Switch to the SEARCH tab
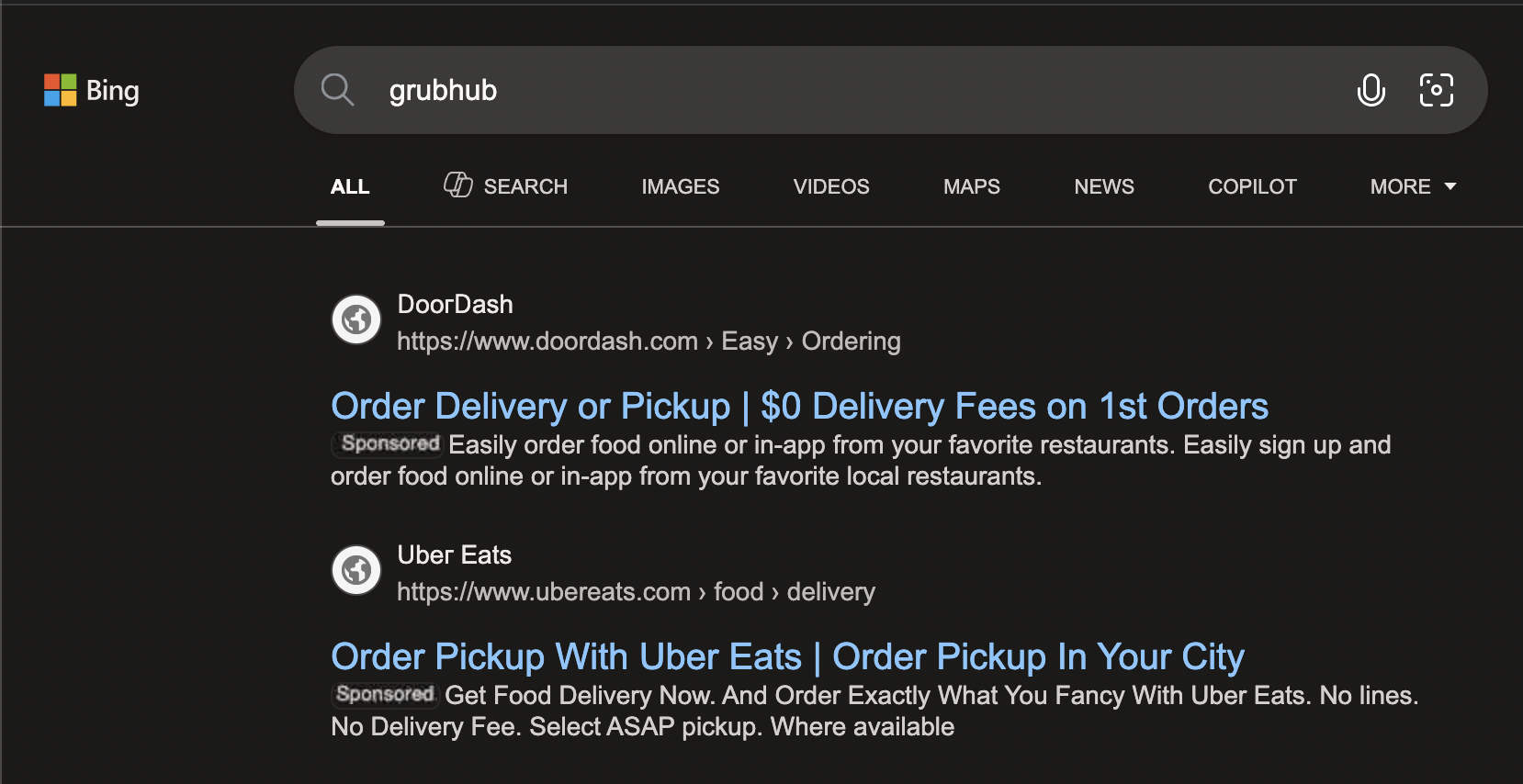 pyautogui.click(x=506, y=186)
